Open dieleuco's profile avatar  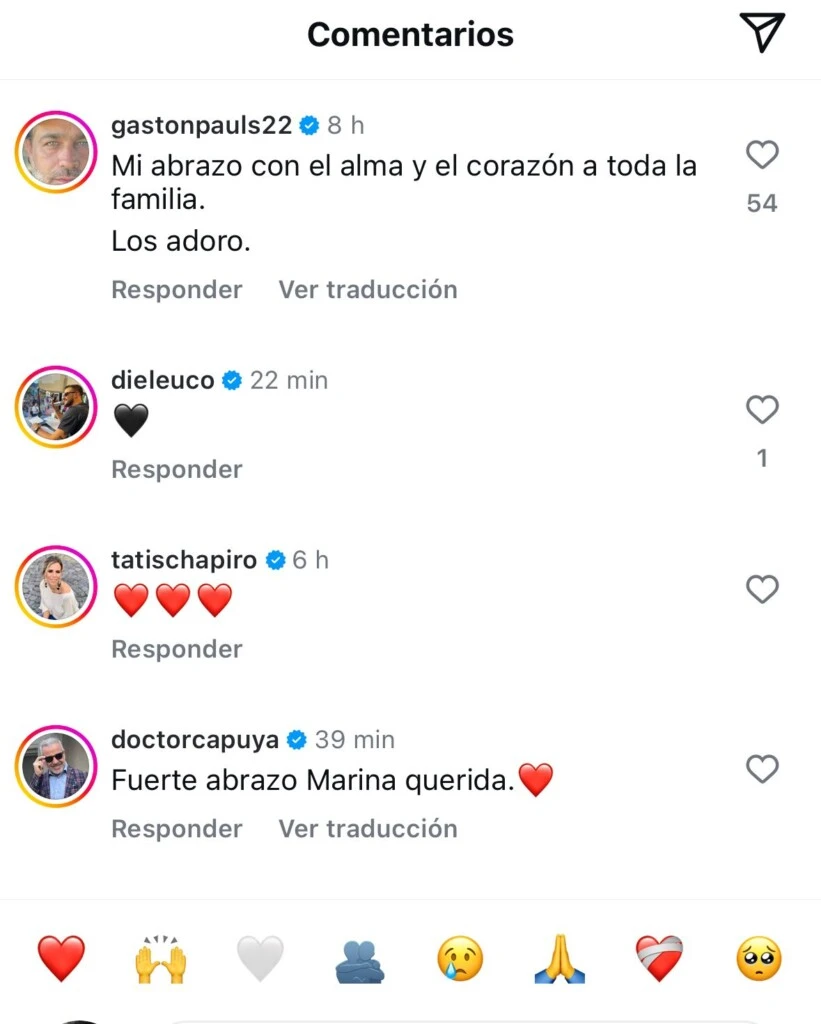[x=56, y=407]
